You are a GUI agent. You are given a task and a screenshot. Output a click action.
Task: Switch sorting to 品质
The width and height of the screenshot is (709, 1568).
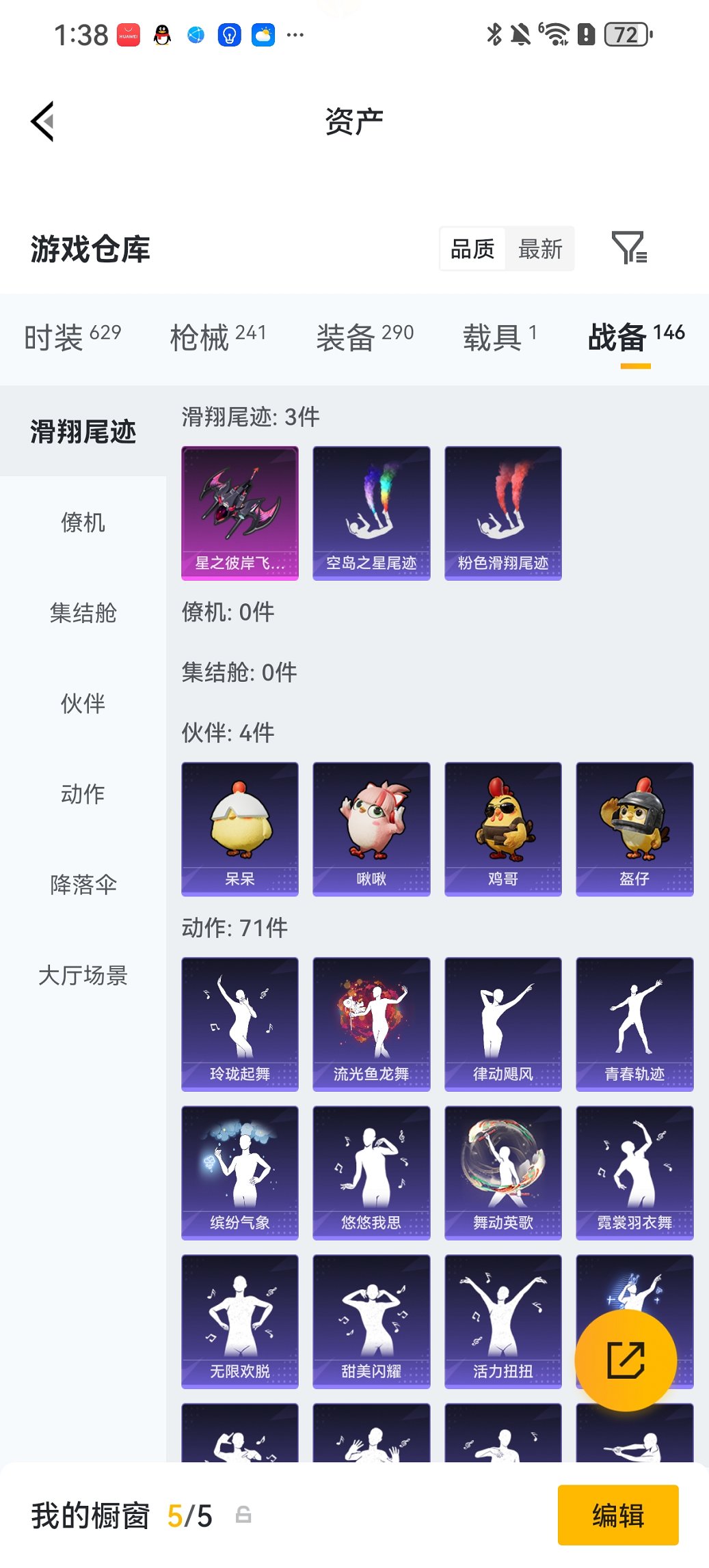472,248
